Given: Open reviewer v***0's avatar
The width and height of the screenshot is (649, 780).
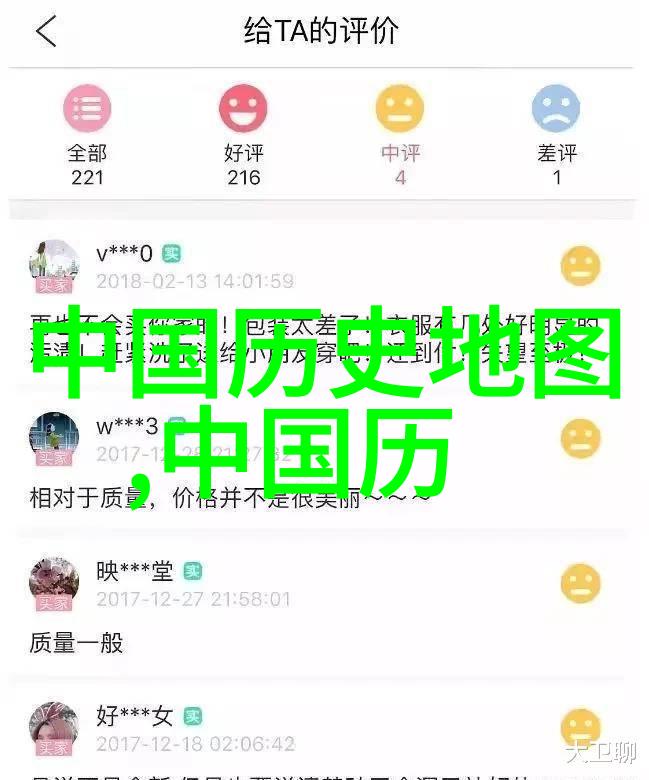Looking at the screenshot, I should 54,266.
